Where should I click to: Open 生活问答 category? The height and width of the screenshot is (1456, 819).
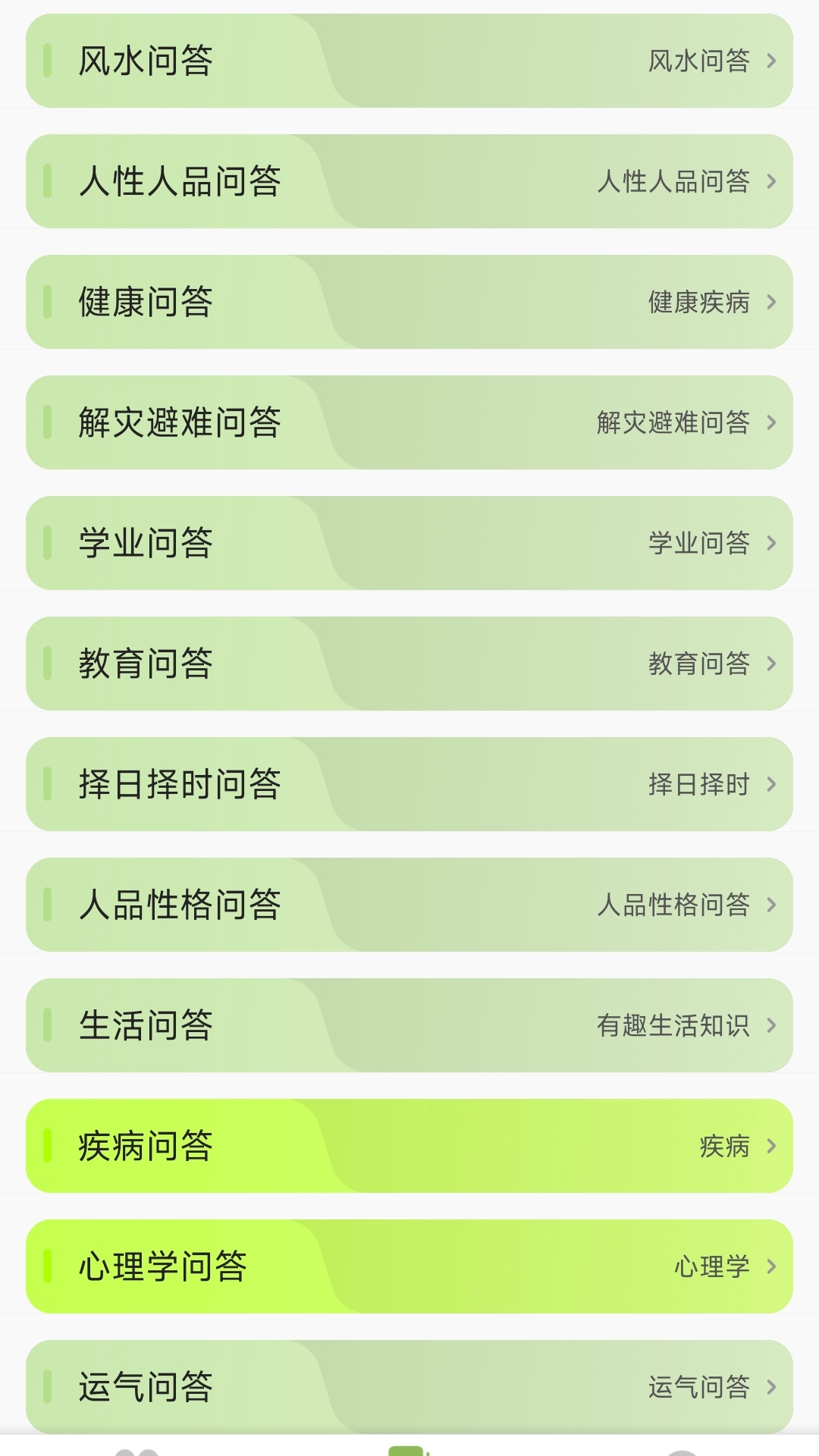pyautogui.click(x=409, y=1025)
